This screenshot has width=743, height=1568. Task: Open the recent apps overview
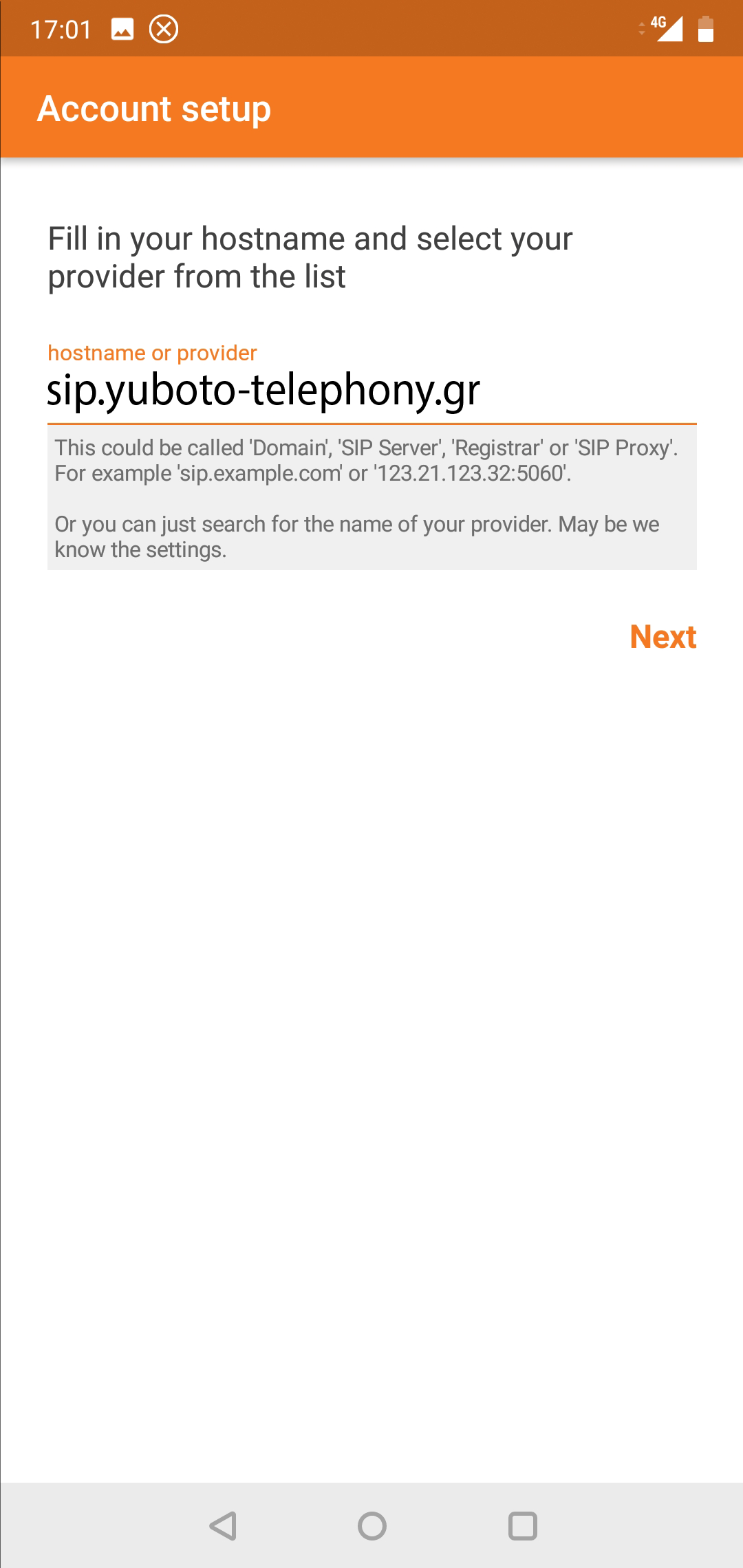(x=522, y=1526)
